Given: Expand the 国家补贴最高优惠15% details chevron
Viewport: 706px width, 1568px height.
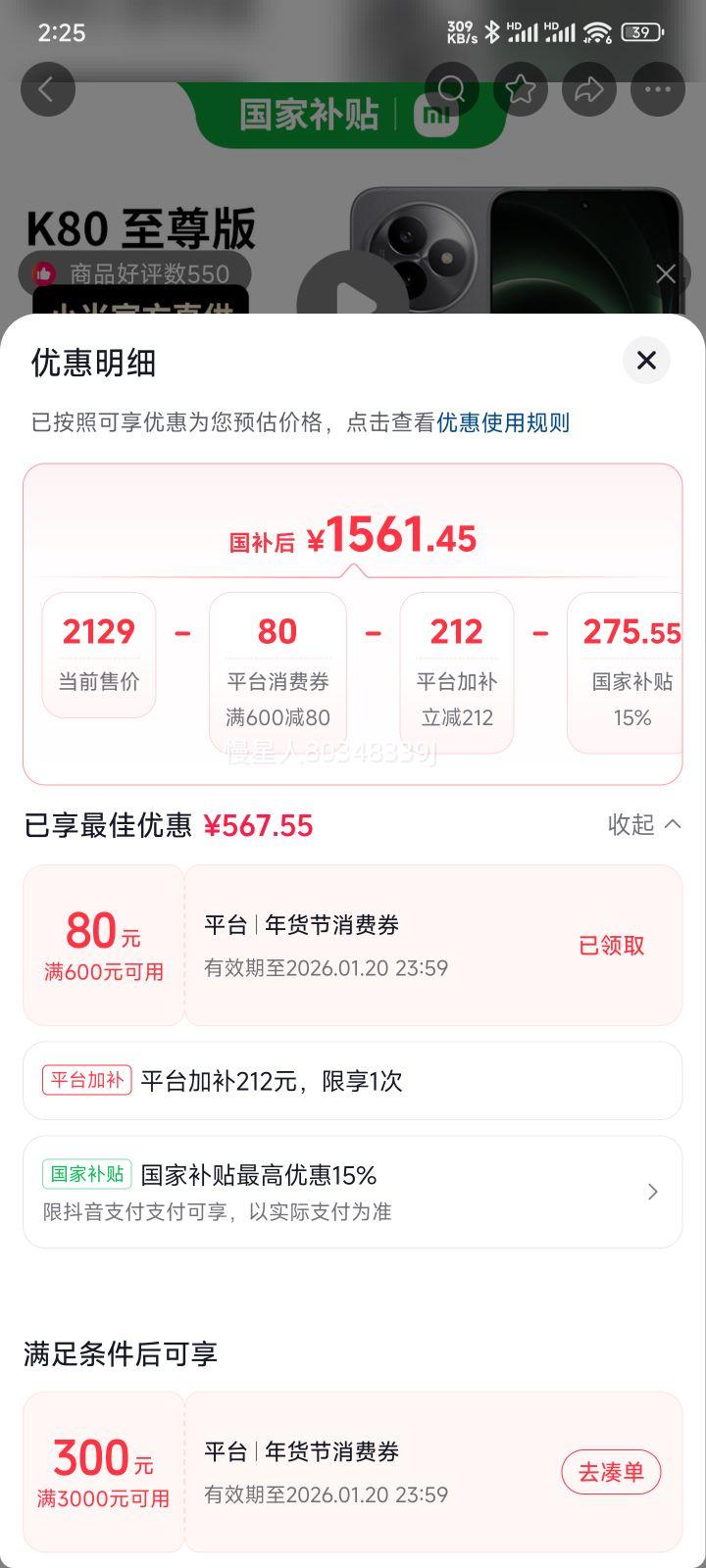Looking at the screenshot, I should point(652,1192).
